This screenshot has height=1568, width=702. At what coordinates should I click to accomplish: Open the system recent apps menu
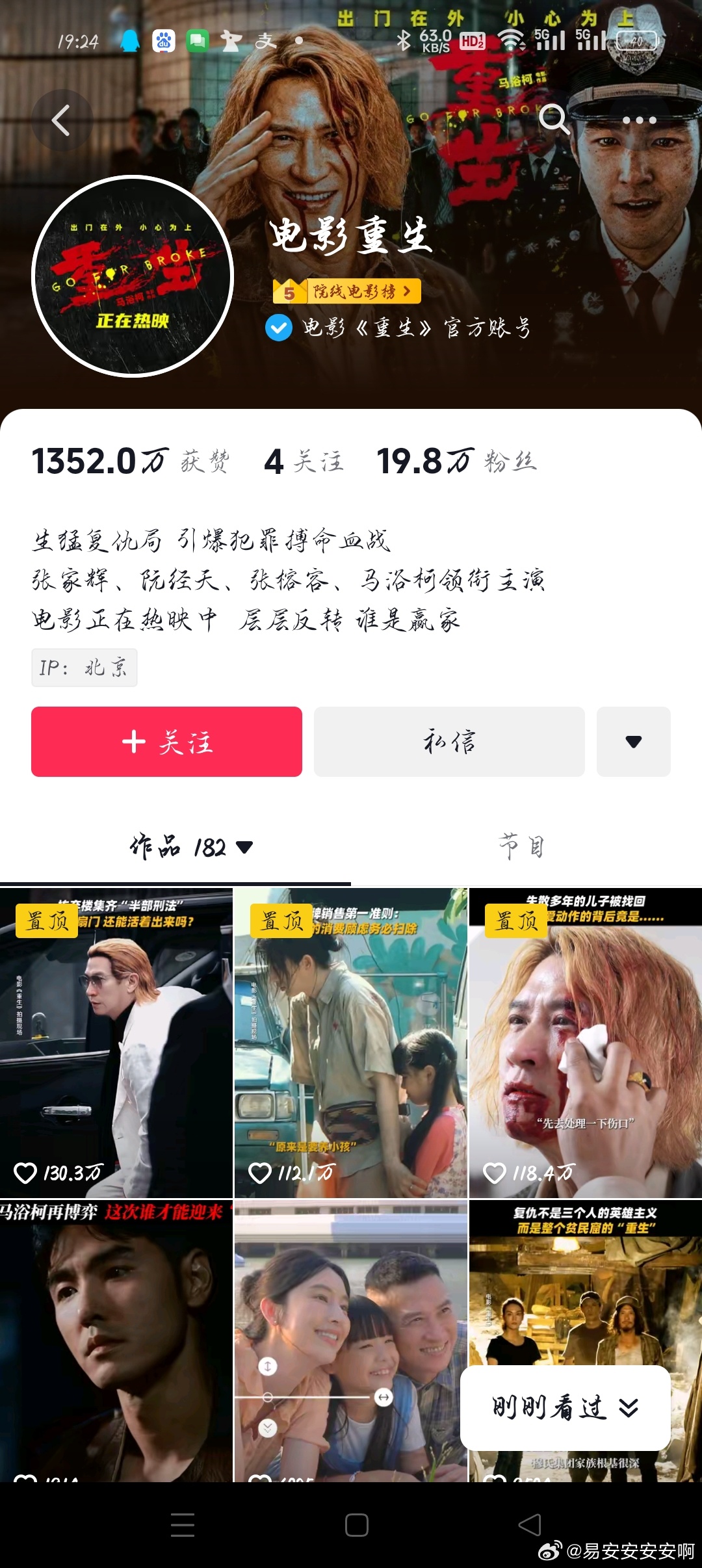[183, 1524]
